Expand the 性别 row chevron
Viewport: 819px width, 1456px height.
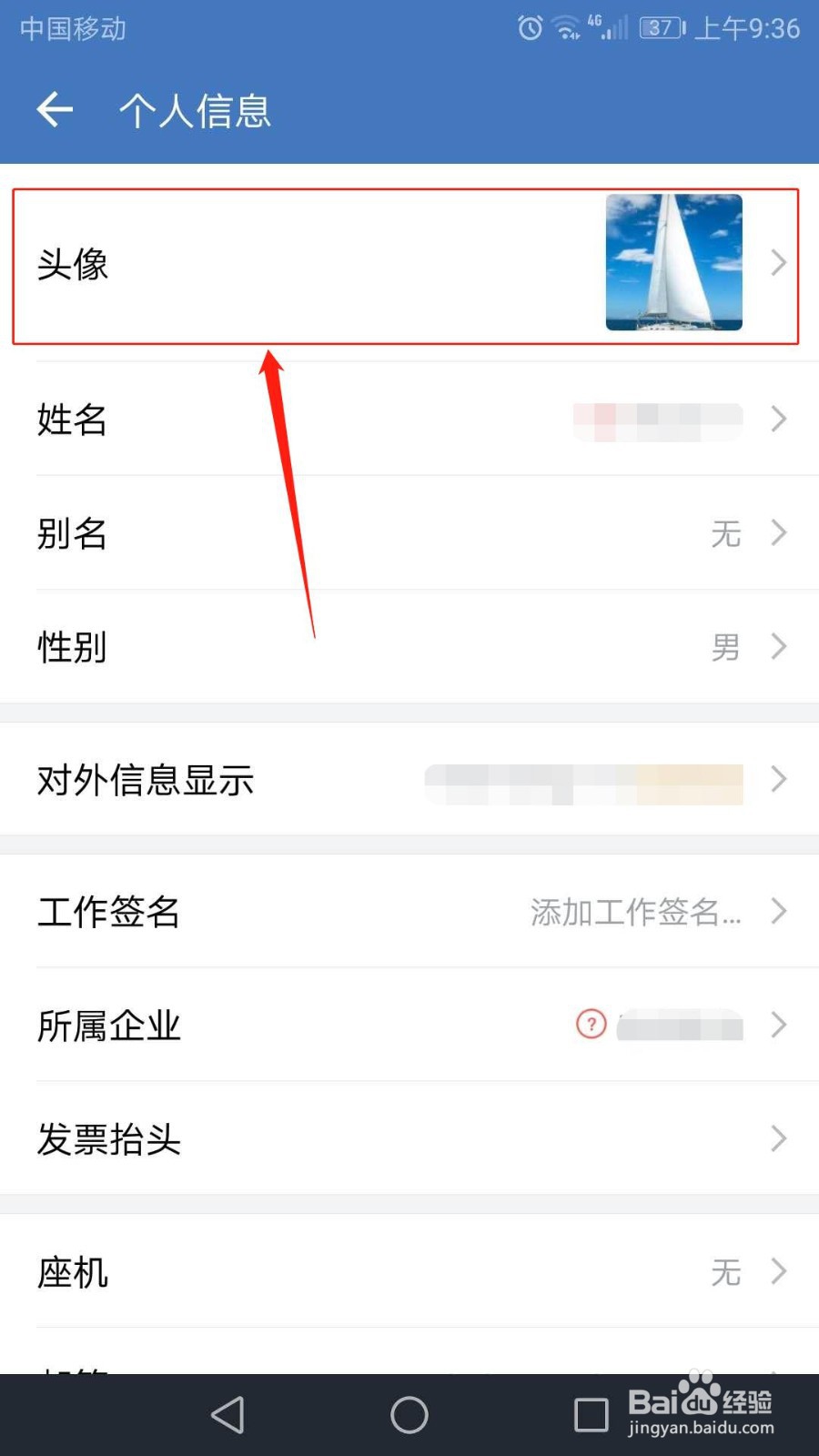779,647
